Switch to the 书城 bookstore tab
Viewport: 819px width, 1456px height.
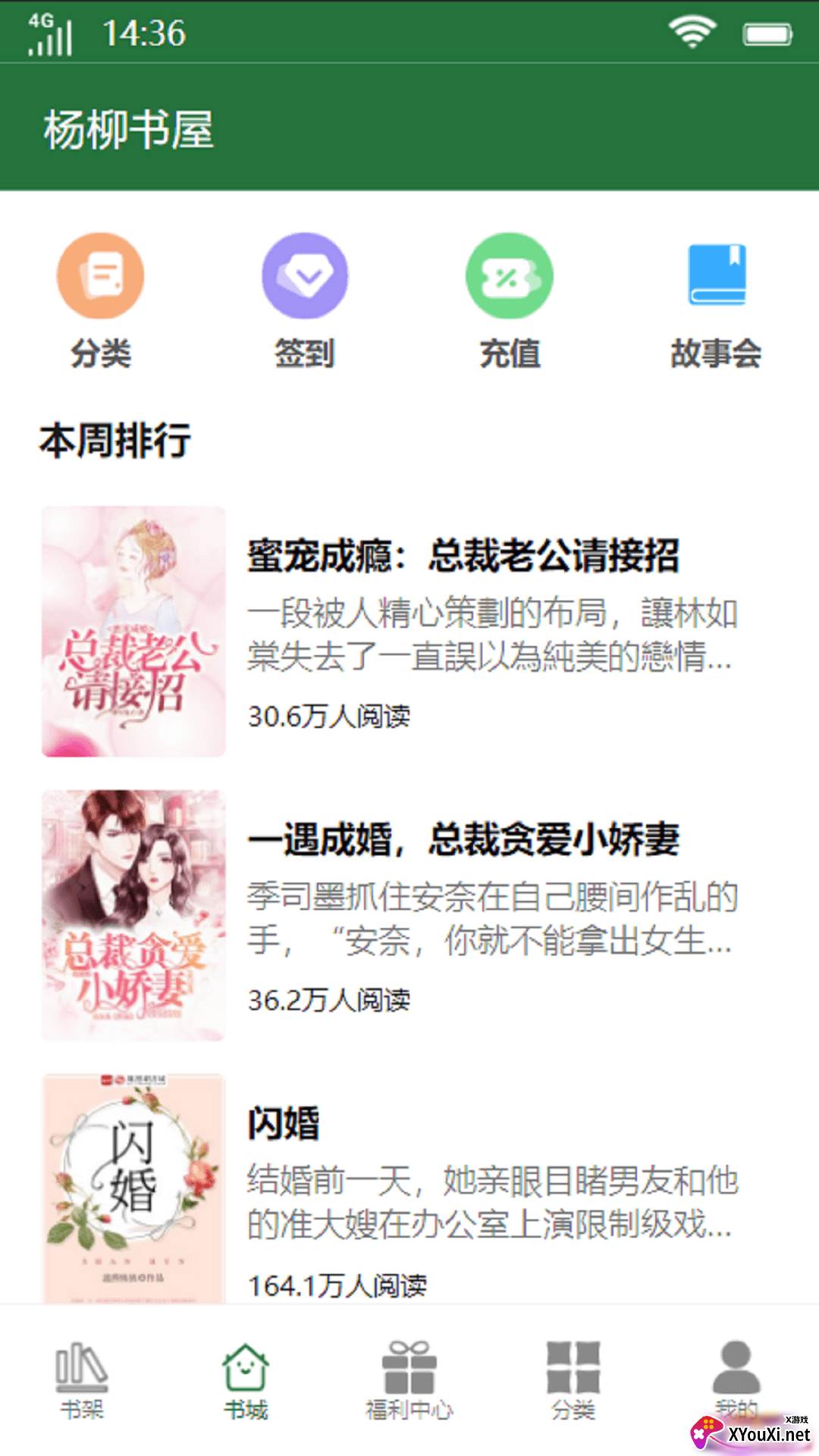tap(246, 1380)
